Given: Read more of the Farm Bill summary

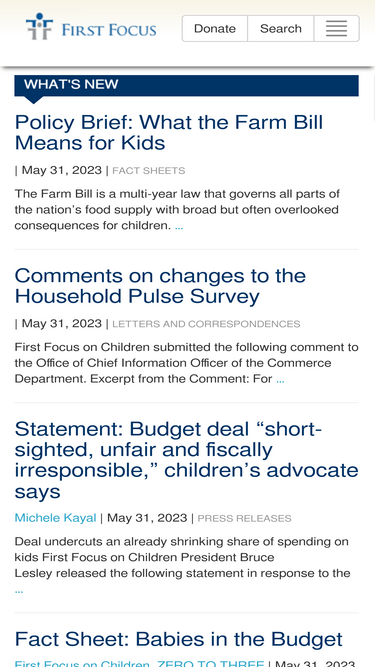Looking at the screenshot, I should (179, 226).
